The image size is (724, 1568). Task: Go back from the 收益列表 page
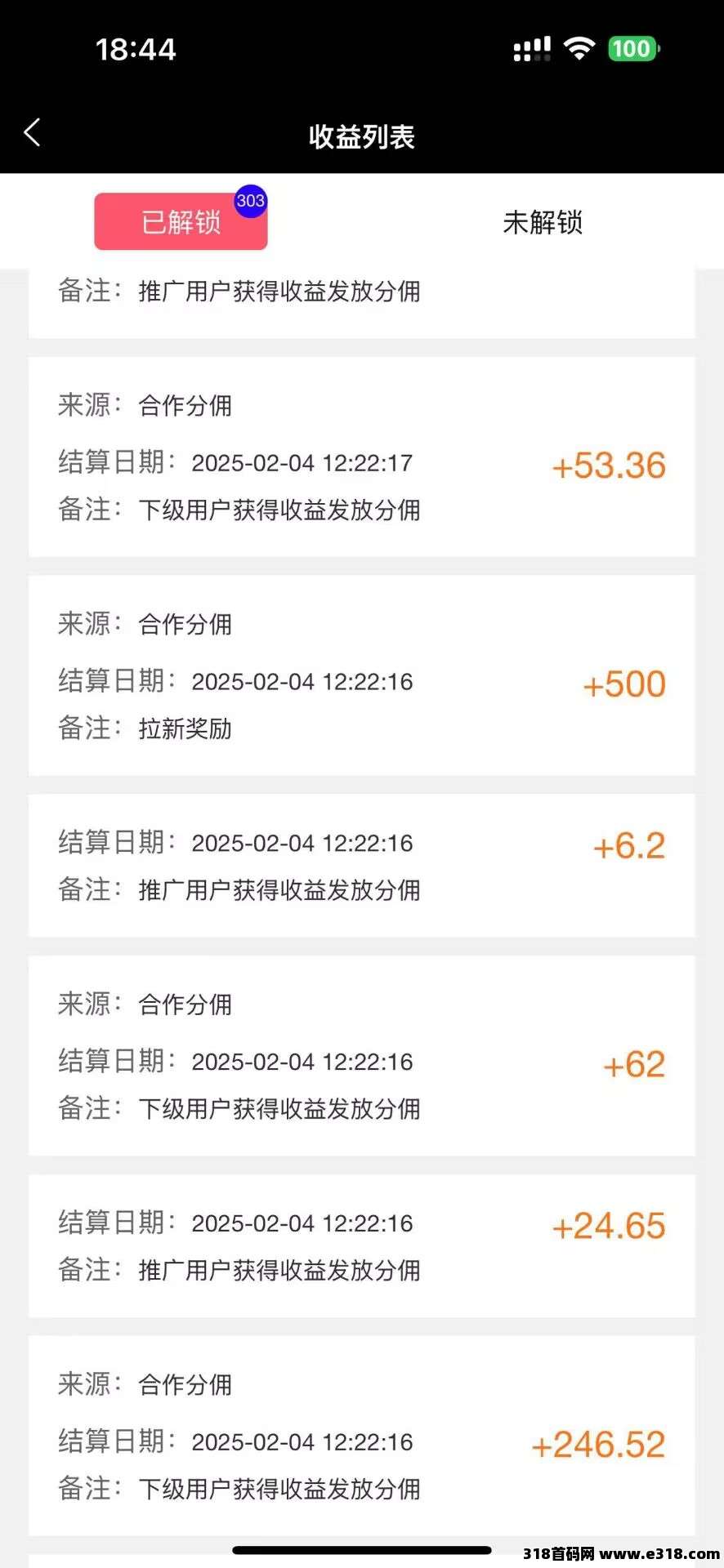tap(32, 132)
